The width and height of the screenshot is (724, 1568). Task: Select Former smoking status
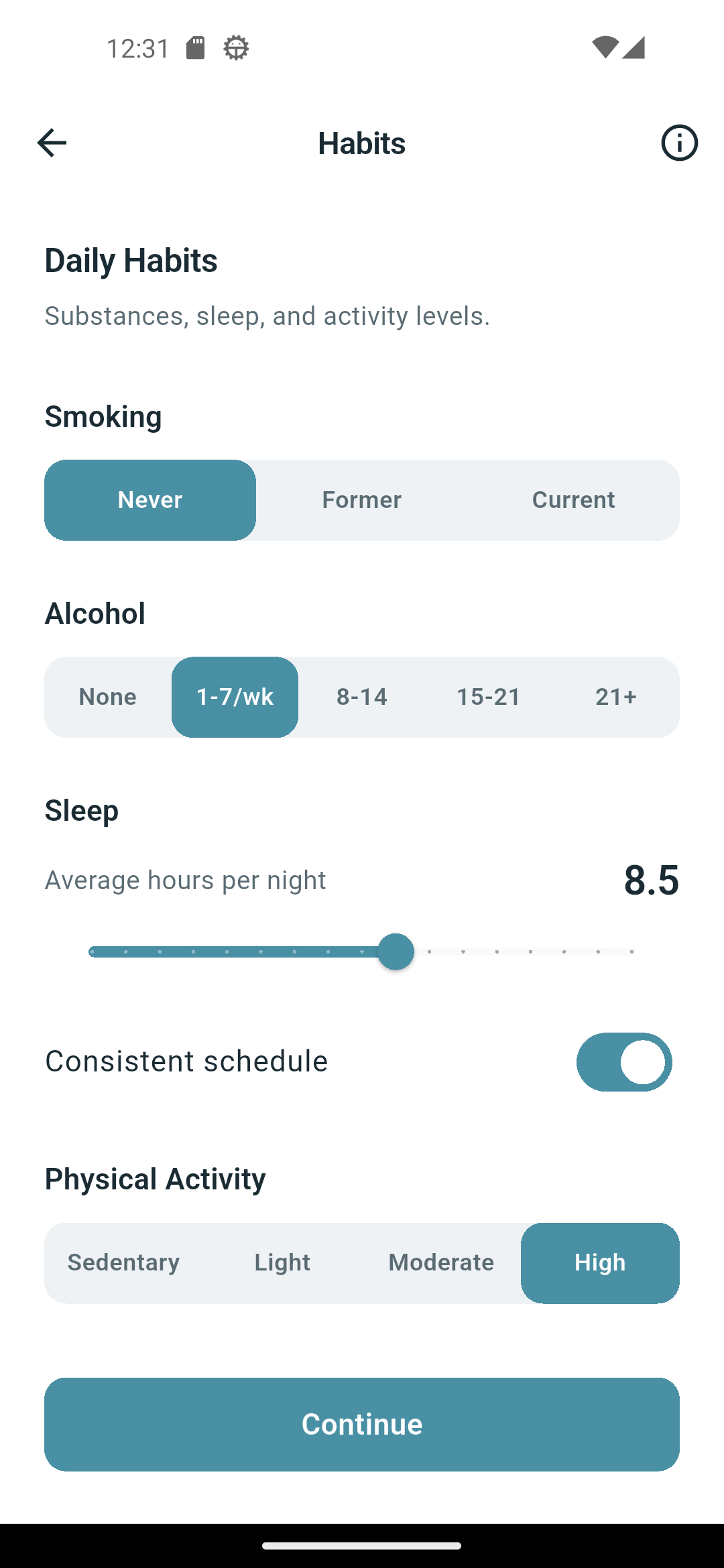tap(361, 499)
